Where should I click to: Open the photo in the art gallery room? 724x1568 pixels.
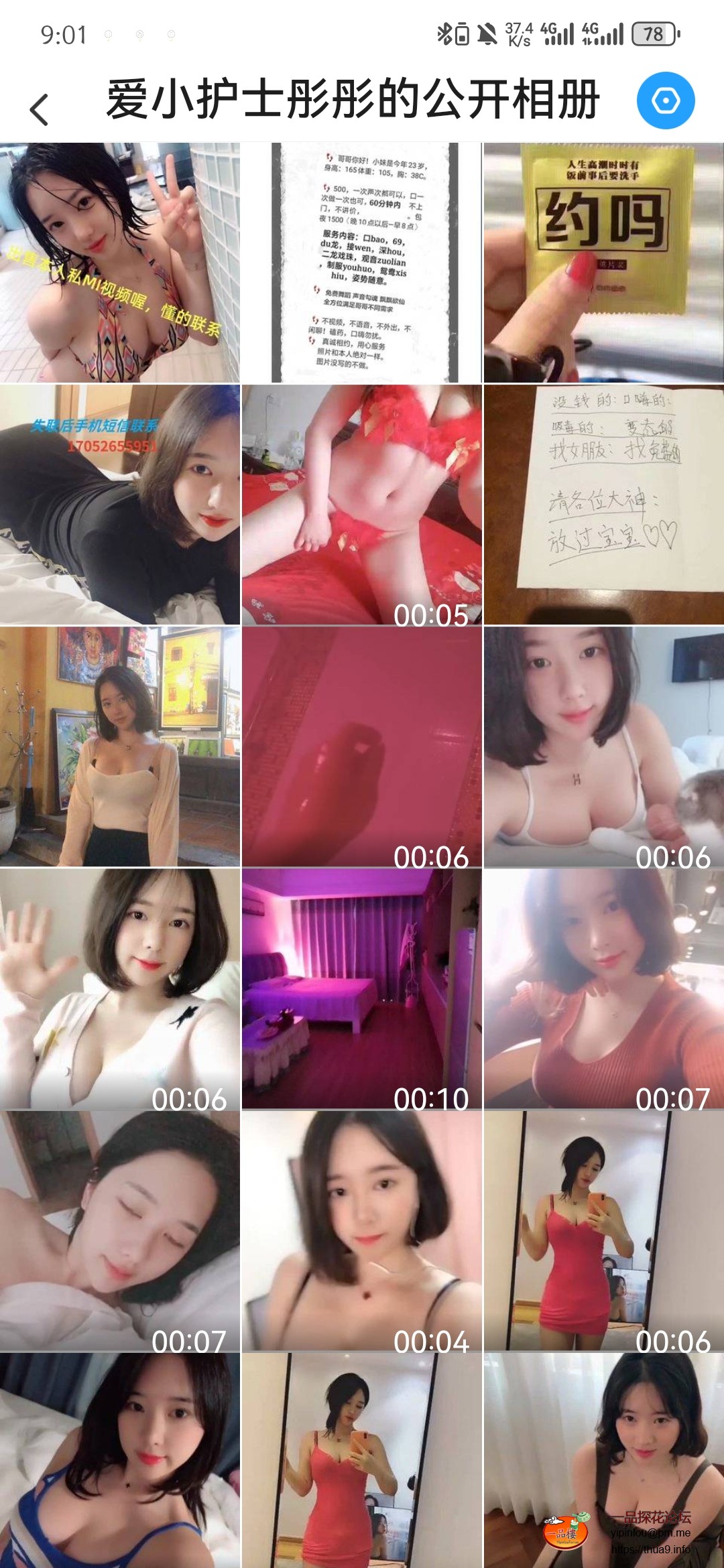(120, 746)
